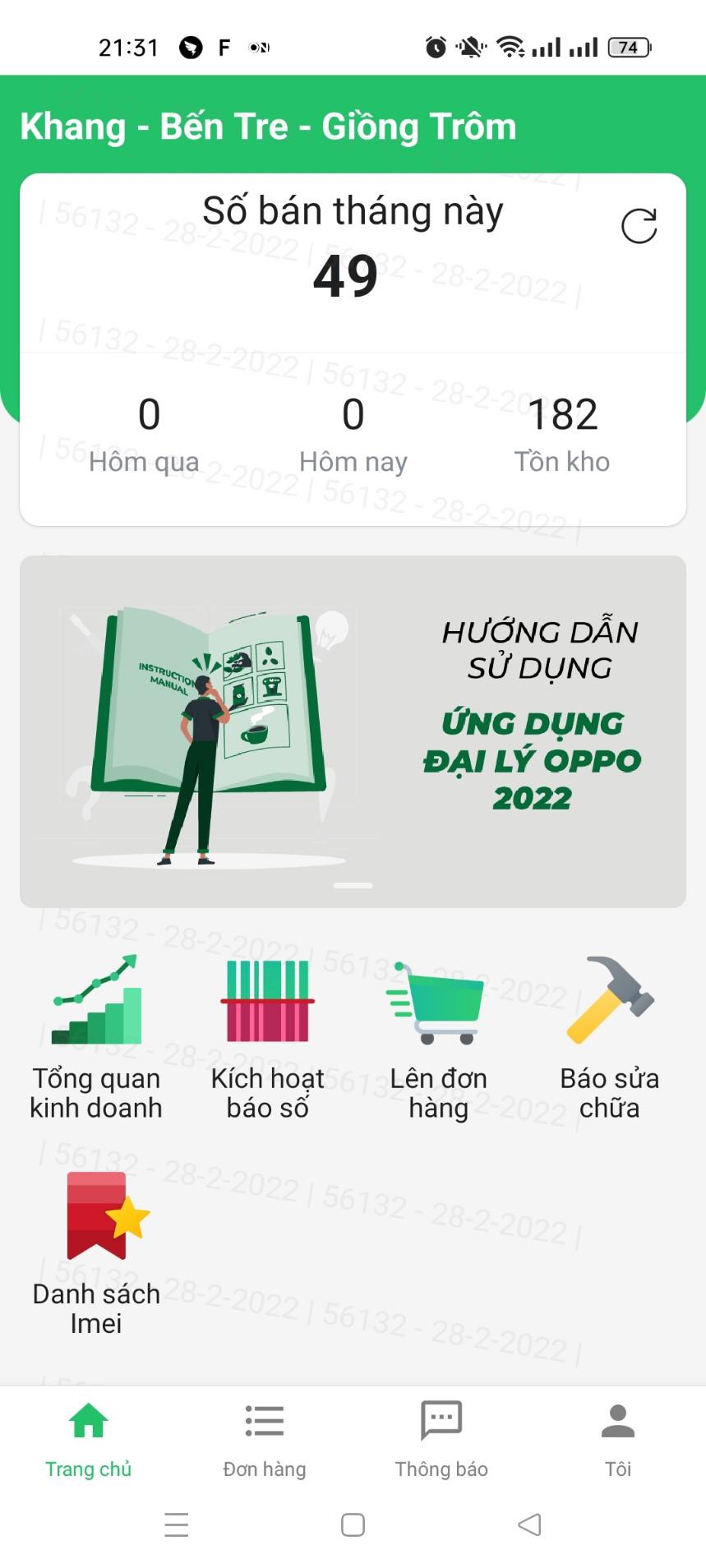This screenshot has height=1568, width=706.
Task: Tap the system back button
Action: point(529,1524)
